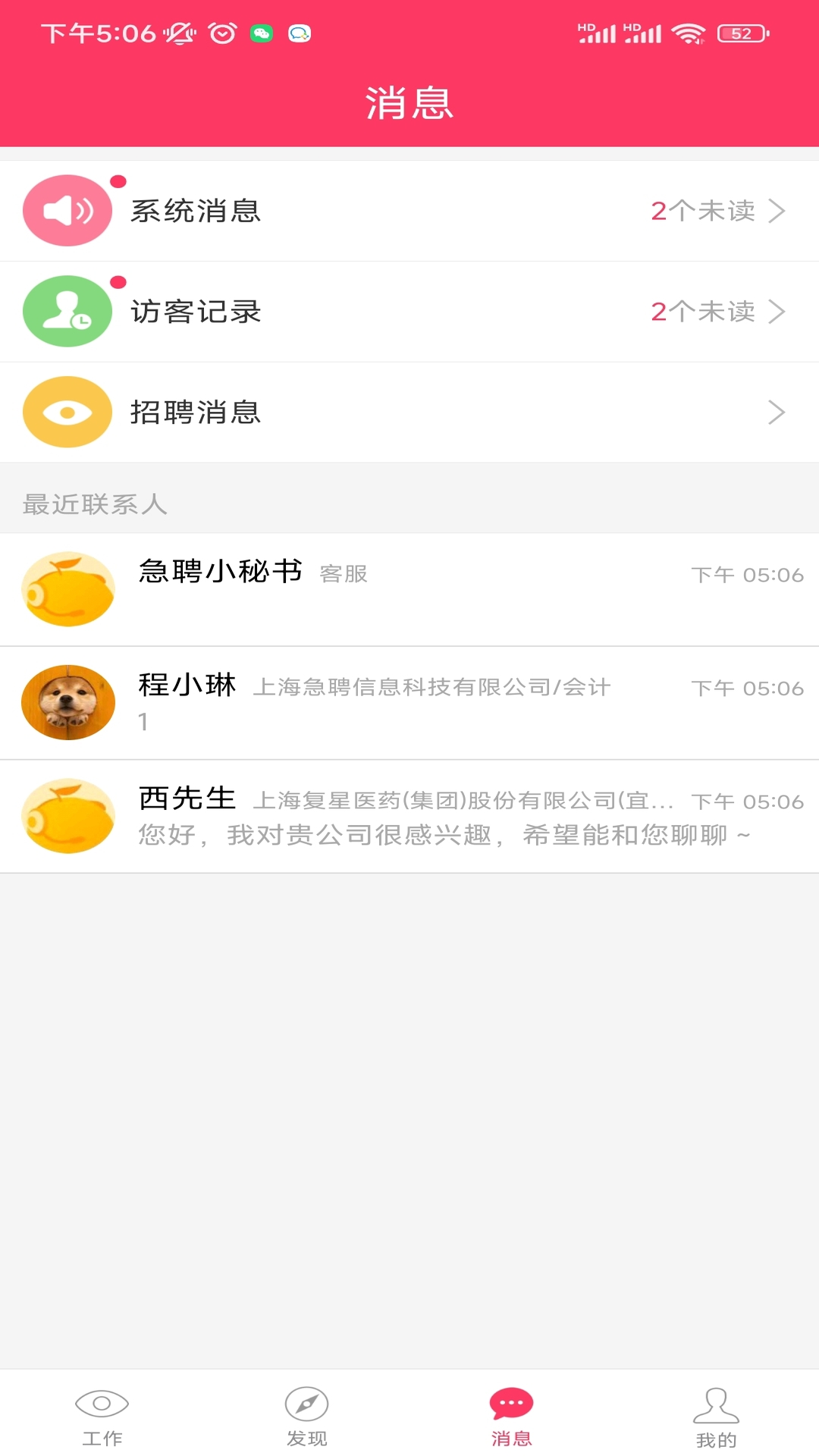
Task: Tap 程小琳's dog avatar picture
Action: point(68,702)
